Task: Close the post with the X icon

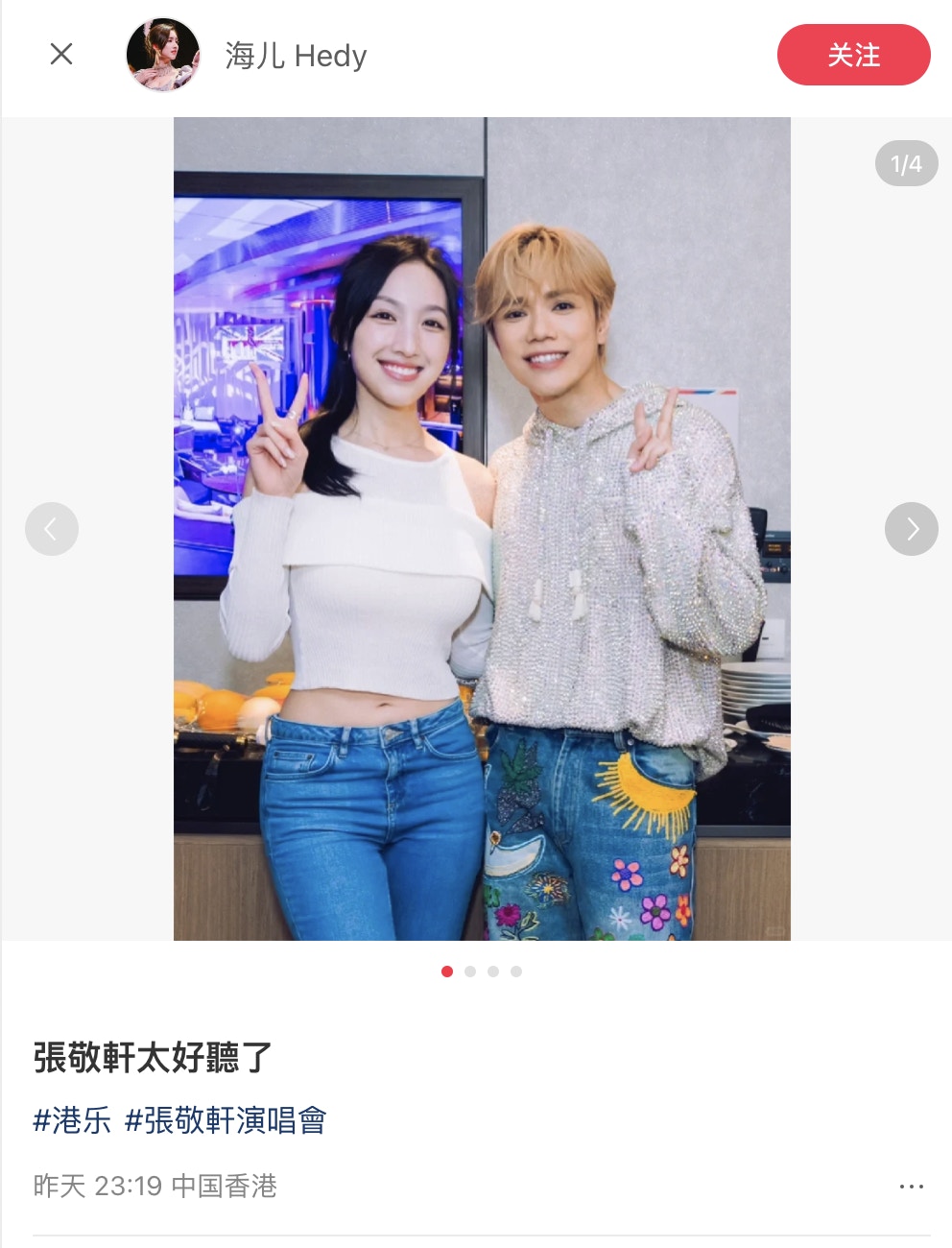Action: tap(61, 54)
